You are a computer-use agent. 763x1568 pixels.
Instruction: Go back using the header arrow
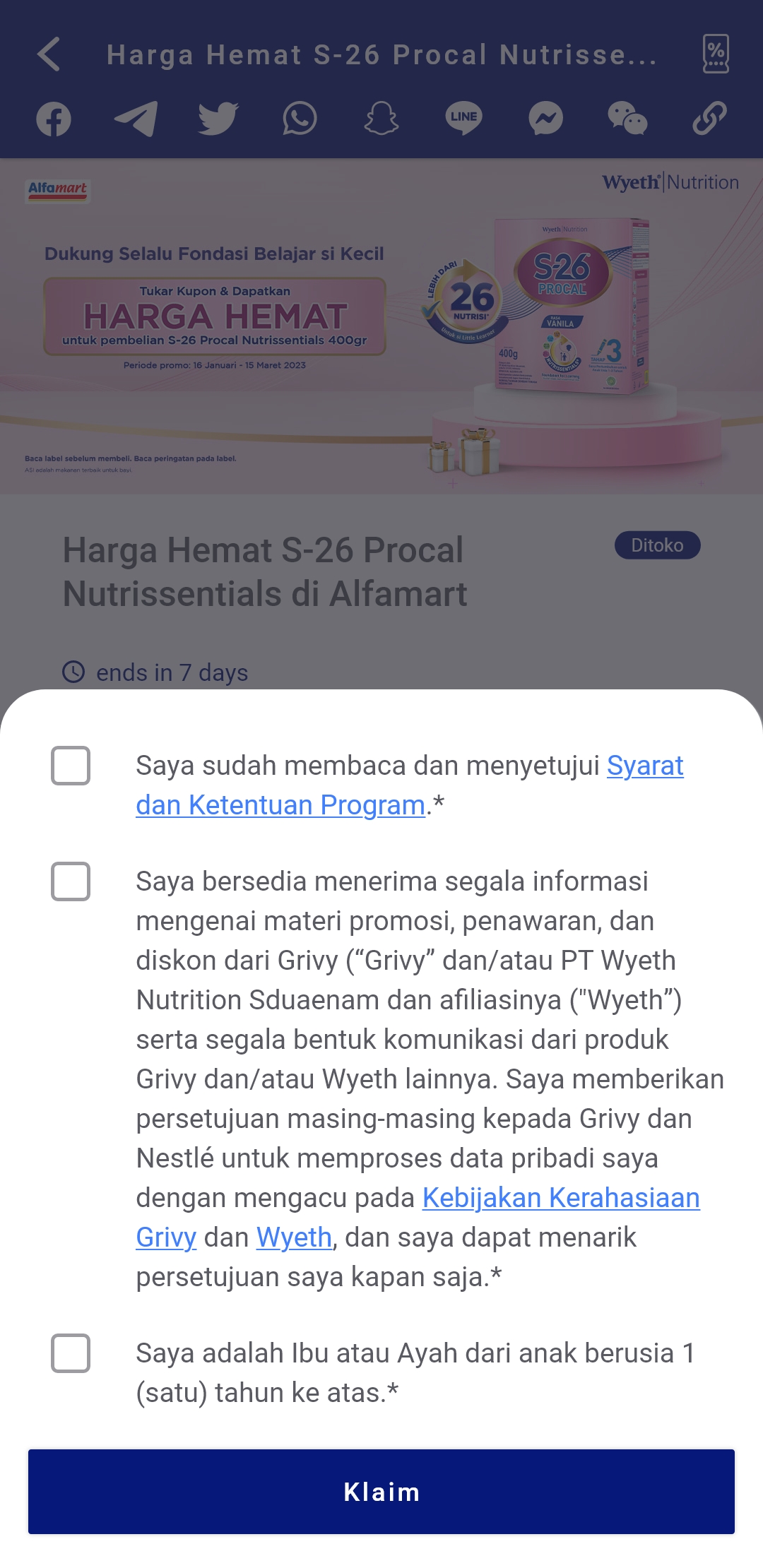pyautogui.click(x=49, y=54)
